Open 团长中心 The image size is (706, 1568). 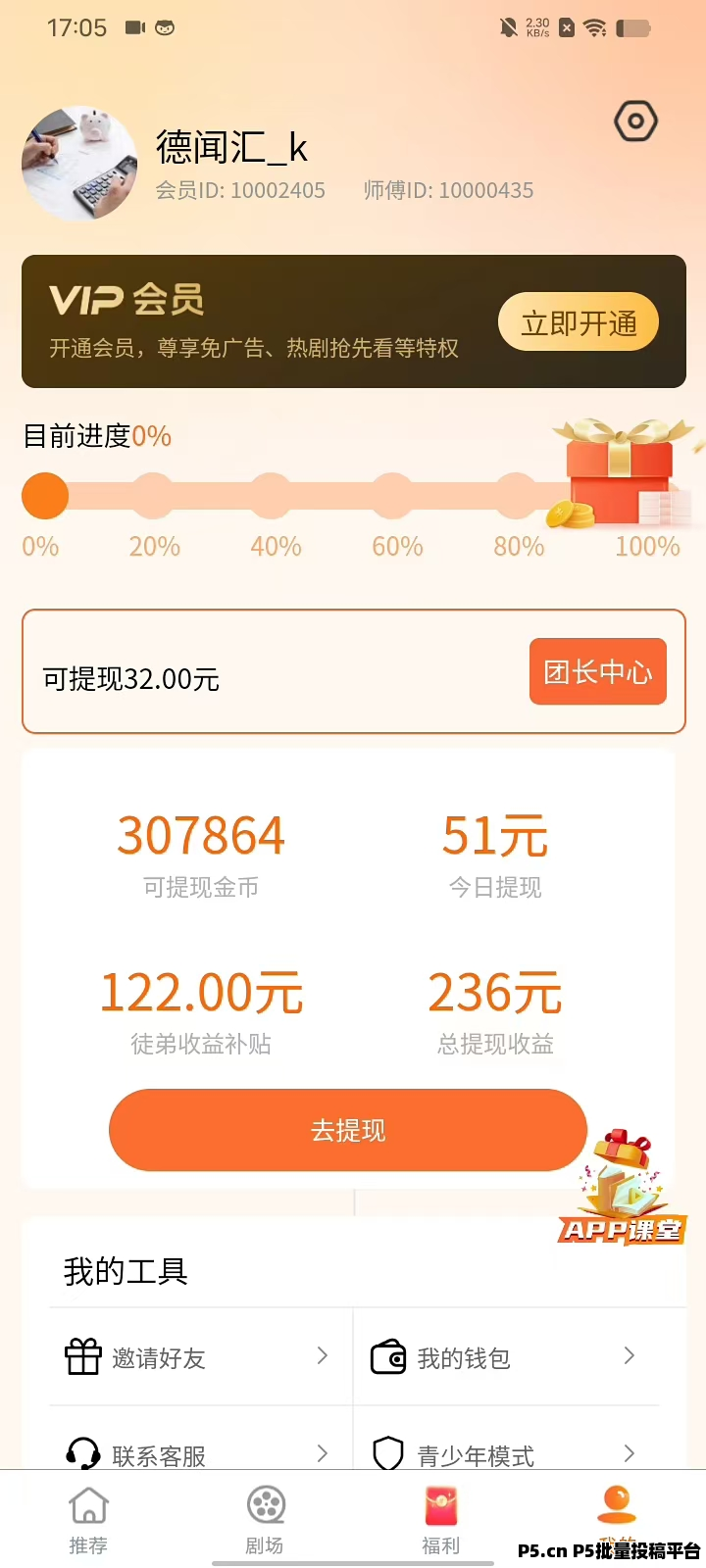[598, 672]
